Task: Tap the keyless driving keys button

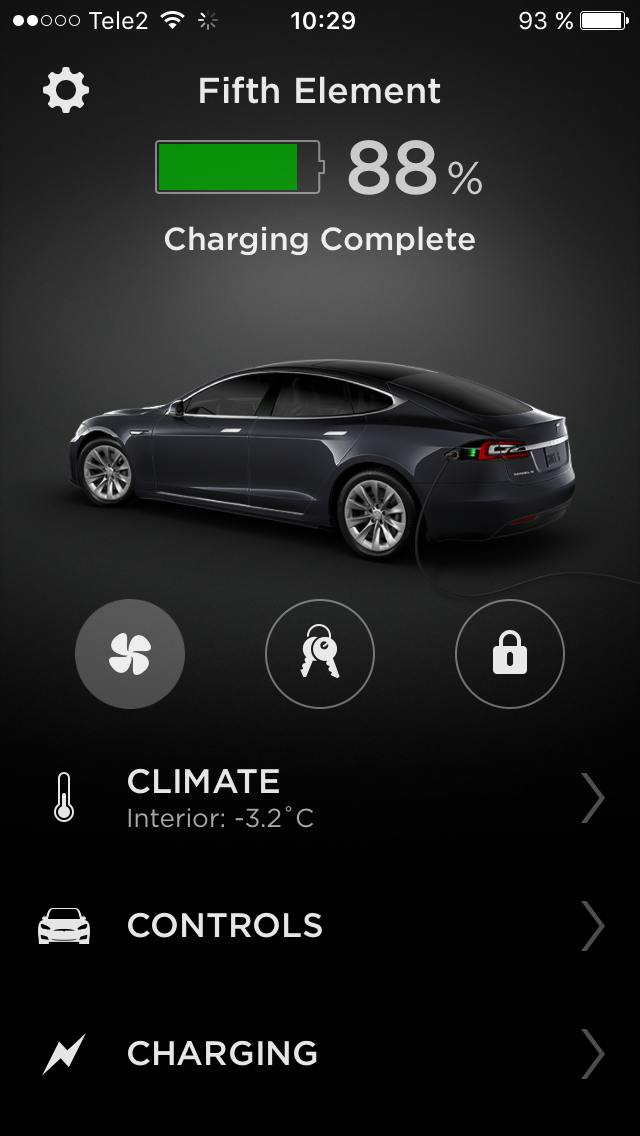Action: (x=320, y=654)
